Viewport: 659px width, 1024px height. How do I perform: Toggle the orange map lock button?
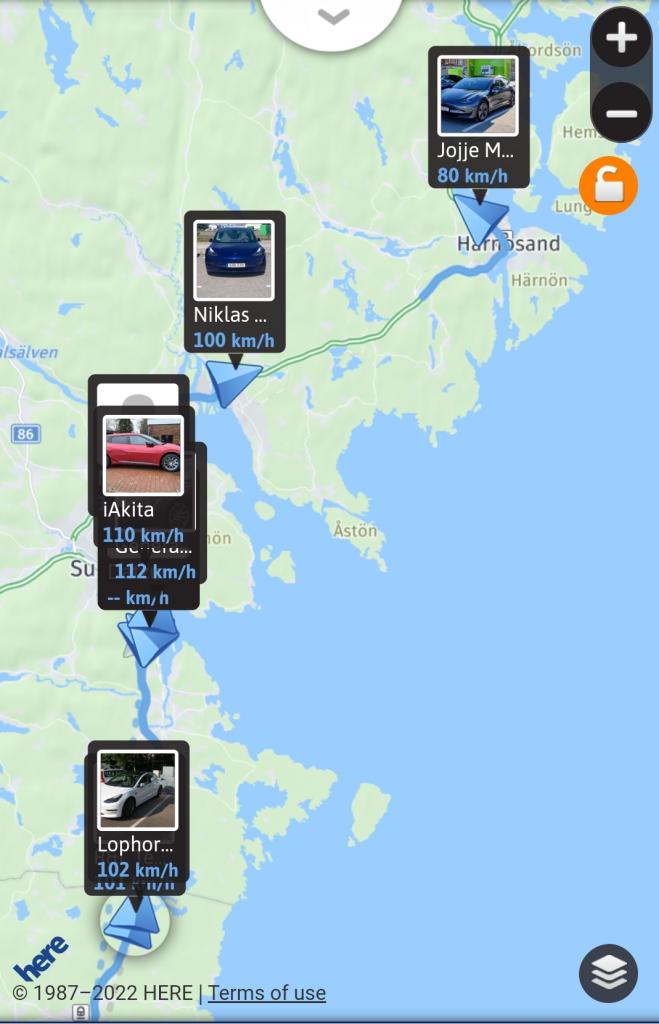tap(608, 185)
